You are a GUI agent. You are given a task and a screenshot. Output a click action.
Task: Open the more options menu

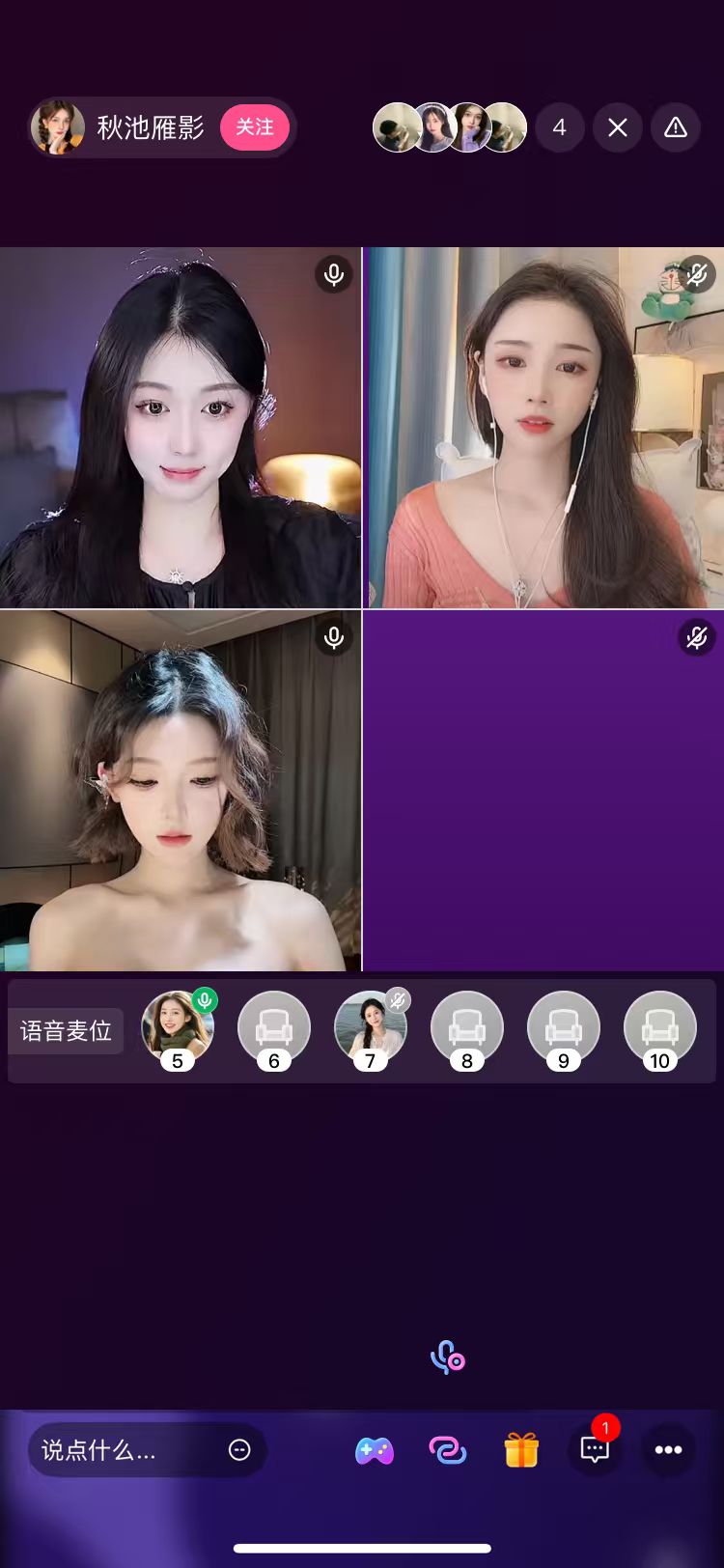click(x=669, y=1449)
